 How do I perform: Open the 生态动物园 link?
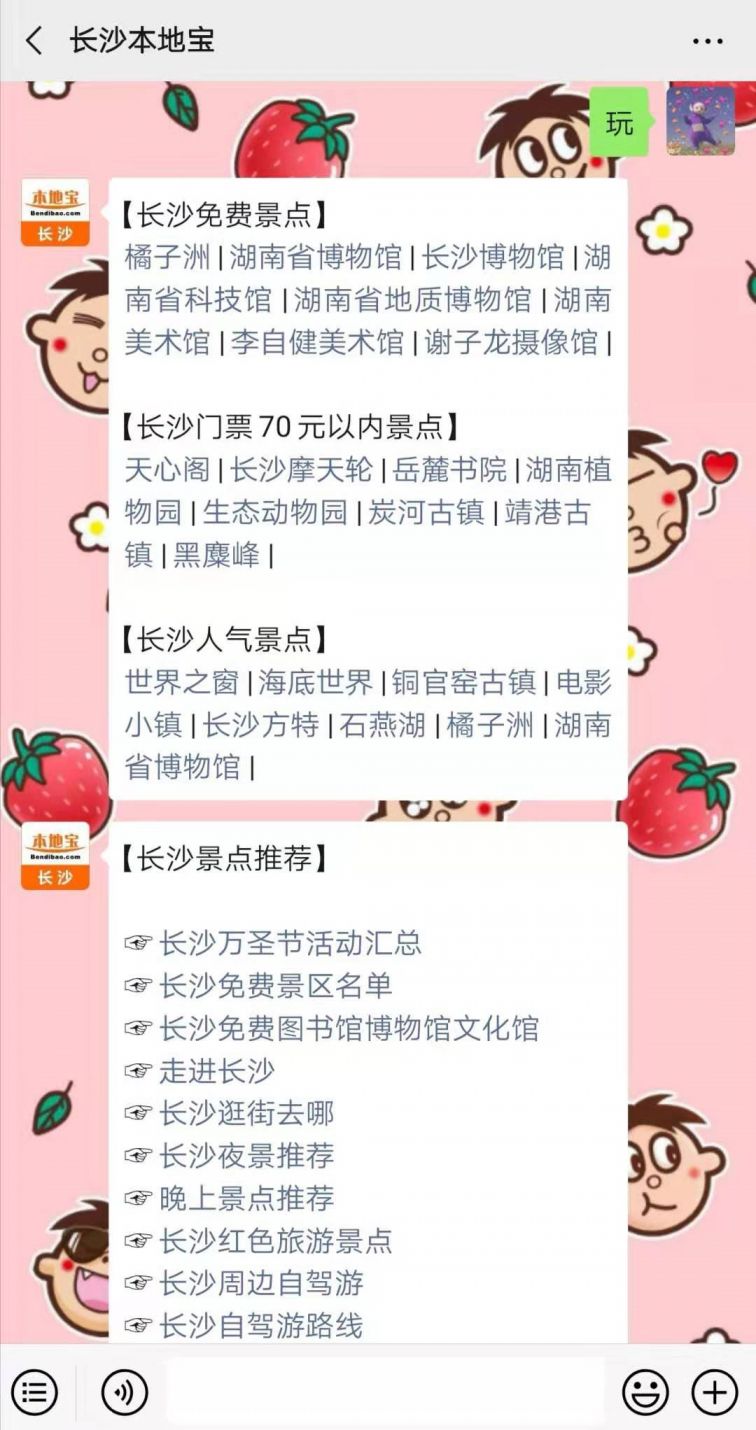[x=275, y=512]
